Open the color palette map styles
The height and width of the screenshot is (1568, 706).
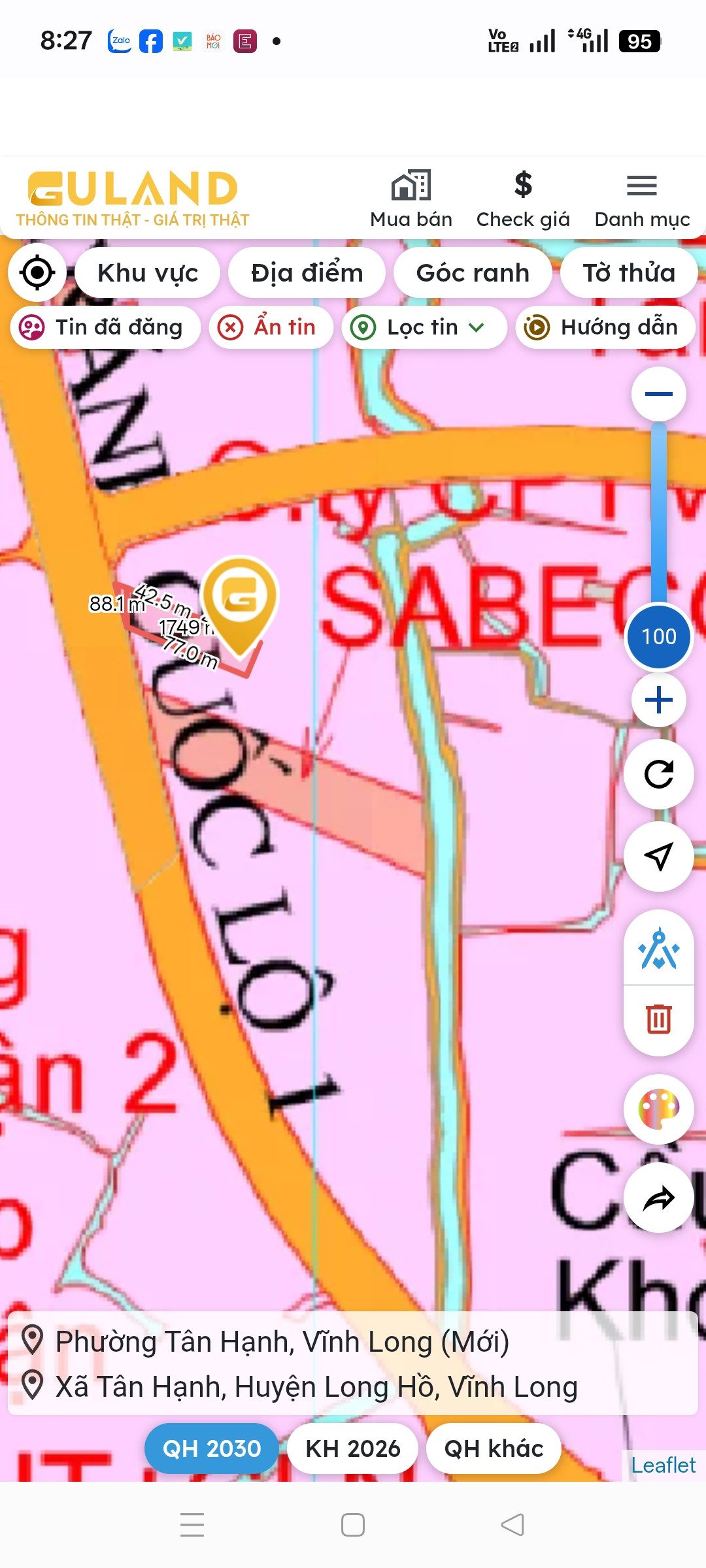coord(658,1109)
